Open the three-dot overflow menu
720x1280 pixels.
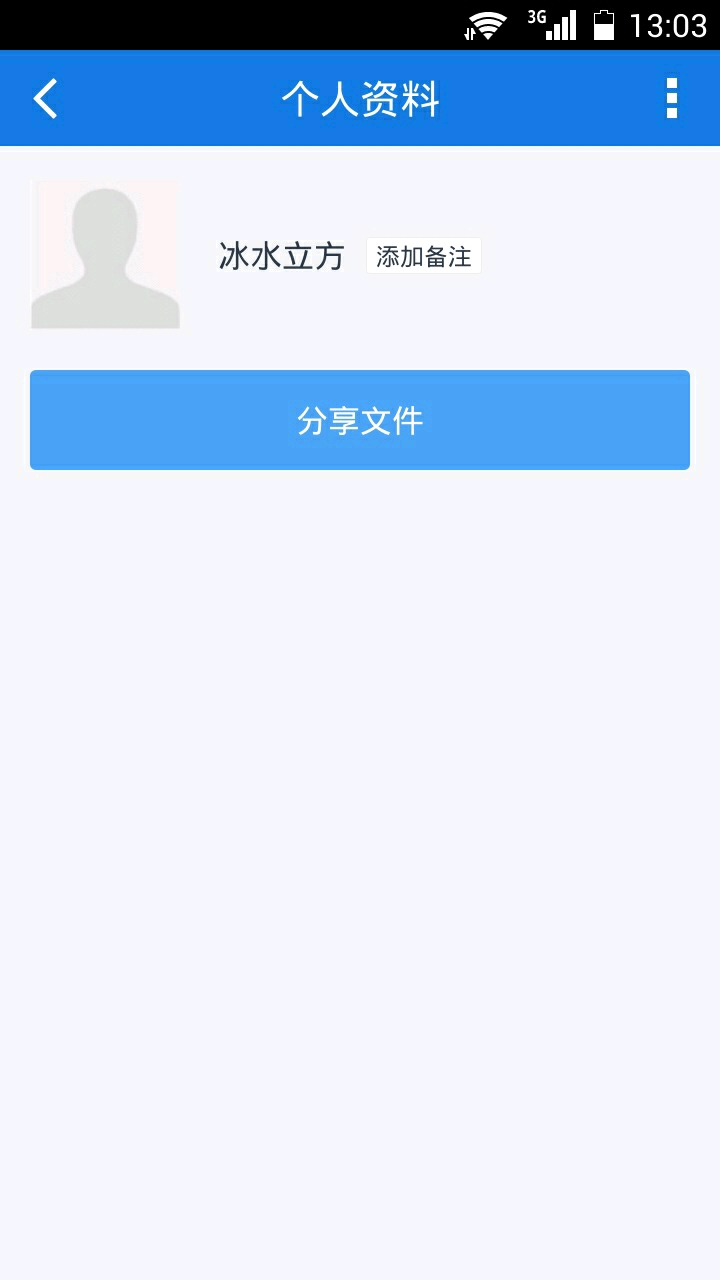coord(672,99)
